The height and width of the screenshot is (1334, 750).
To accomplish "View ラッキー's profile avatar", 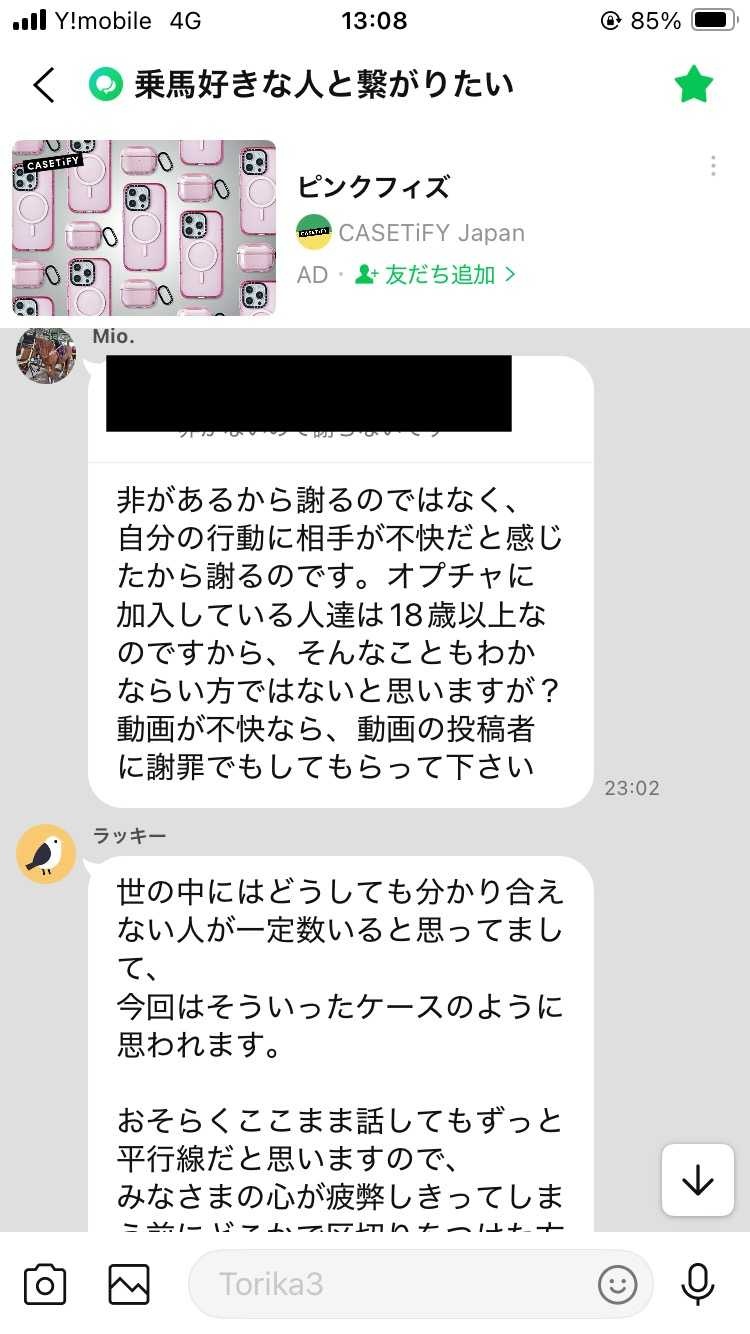I will coord(46,854).
